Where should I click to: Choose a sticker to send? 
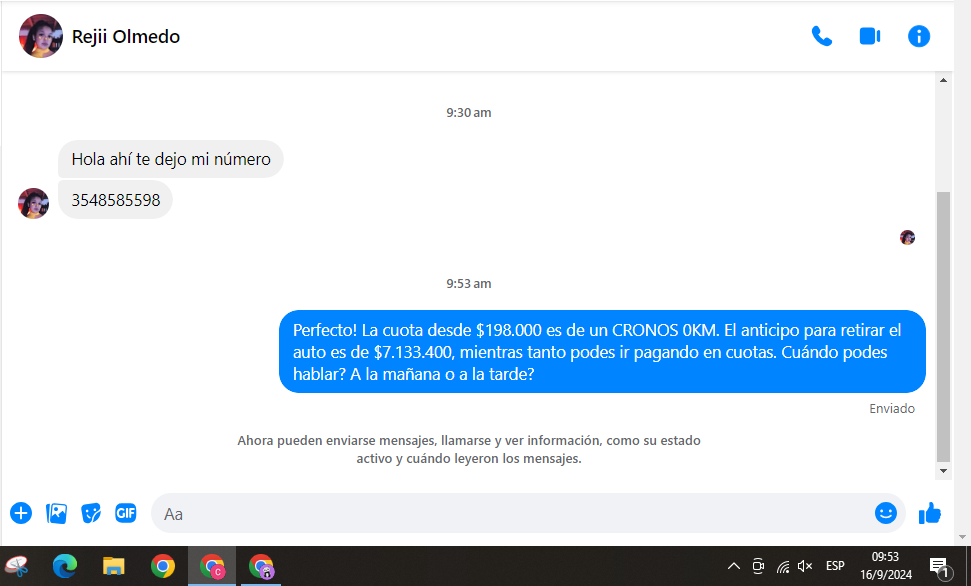pyautogui.click(x=91, y=513)
